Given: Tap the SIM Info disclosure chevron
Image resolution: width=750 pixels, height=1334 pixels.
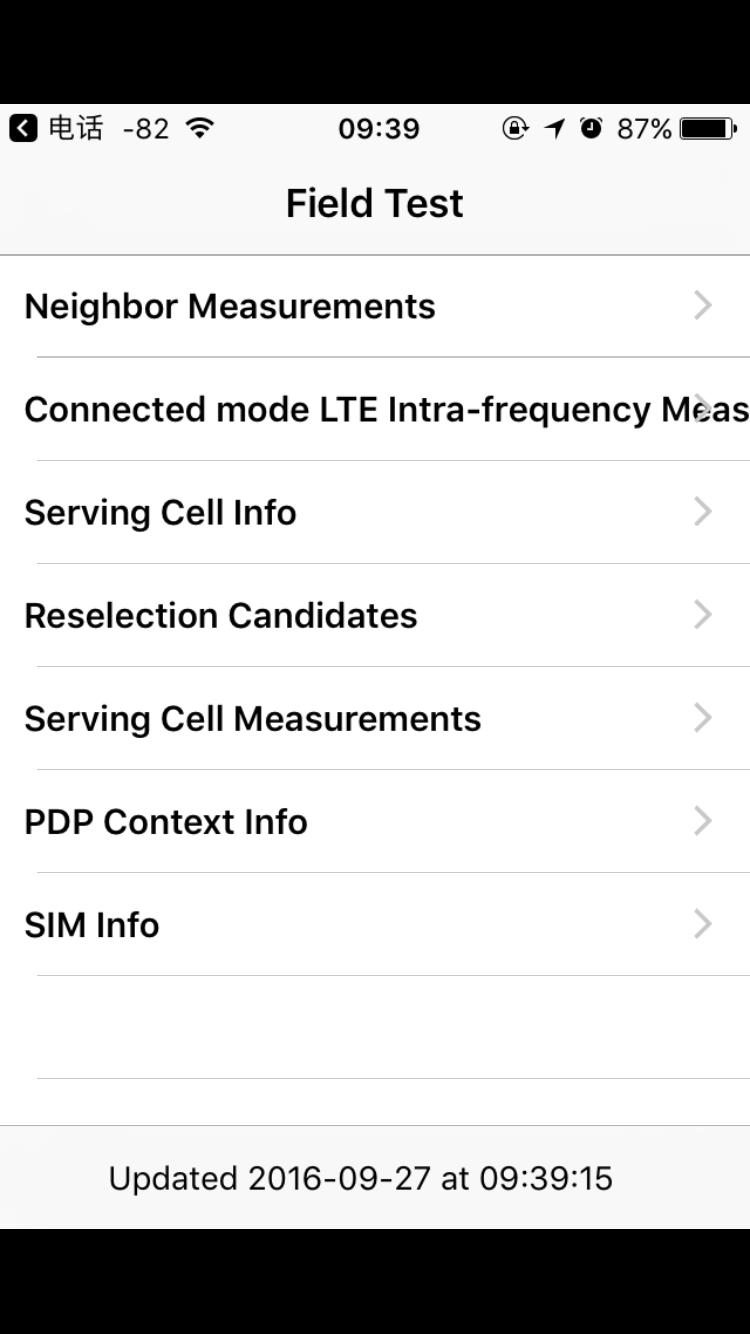Looking at the screenshot, I should point(703,924).
